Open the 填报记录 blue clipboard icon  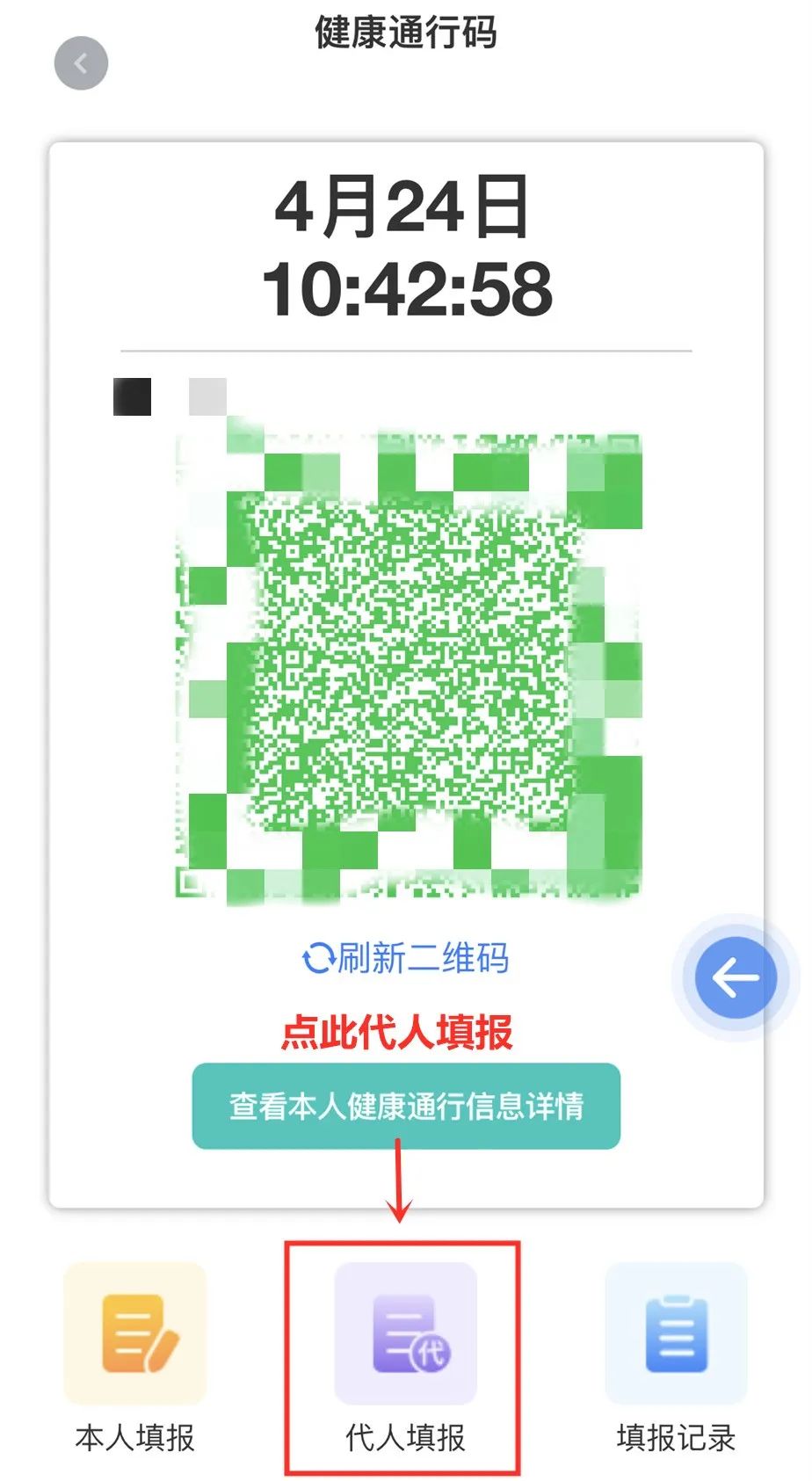(x=675, y=1334)
